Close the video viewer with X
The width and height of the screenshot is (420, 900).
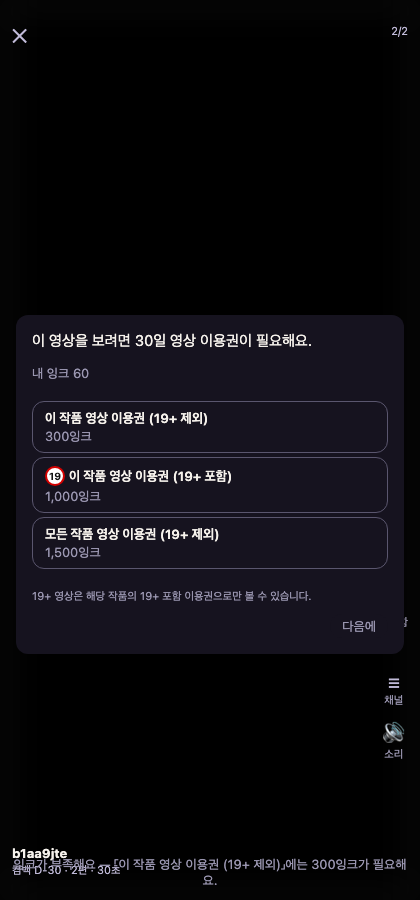20,36
